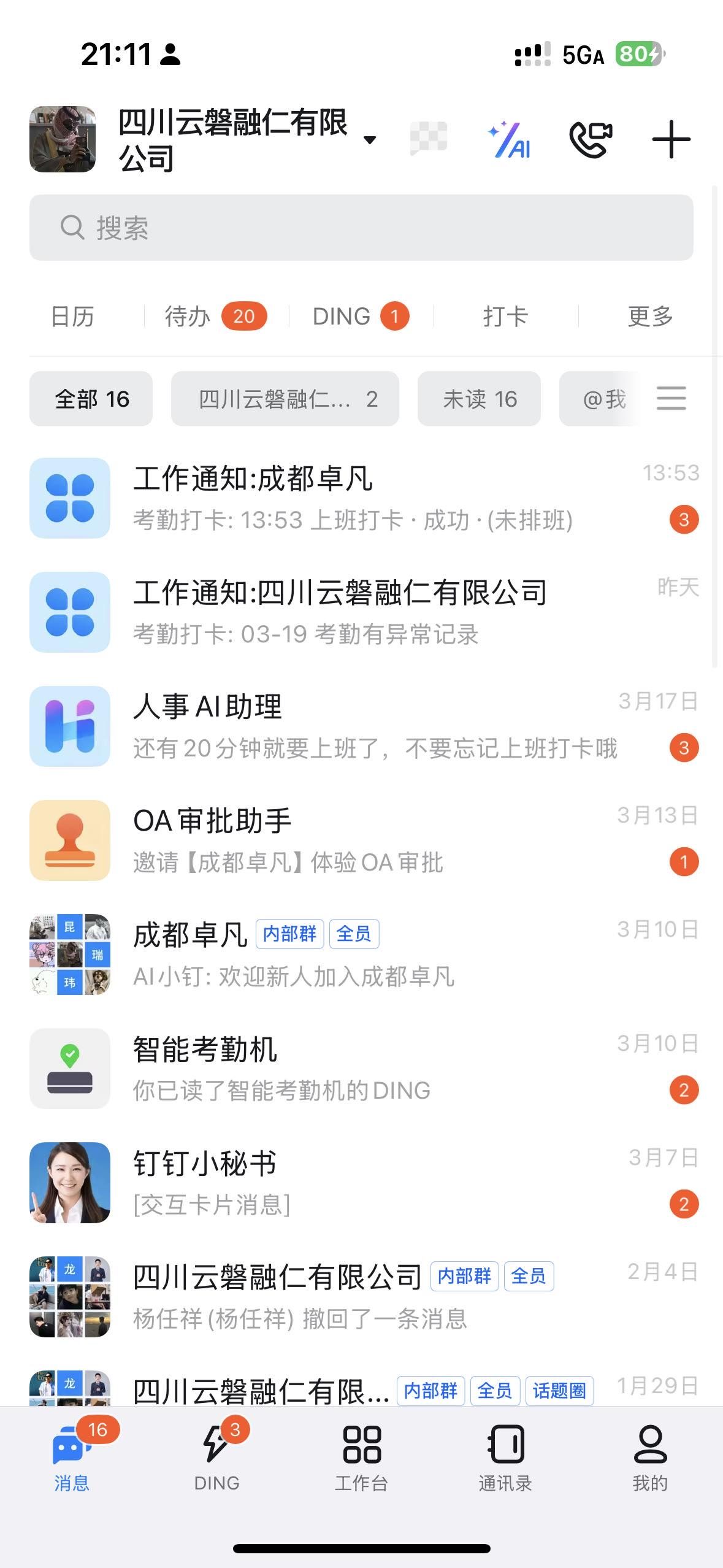
Task: Open the 钉钉小秘书 chat
Action: click(361, 1182)
